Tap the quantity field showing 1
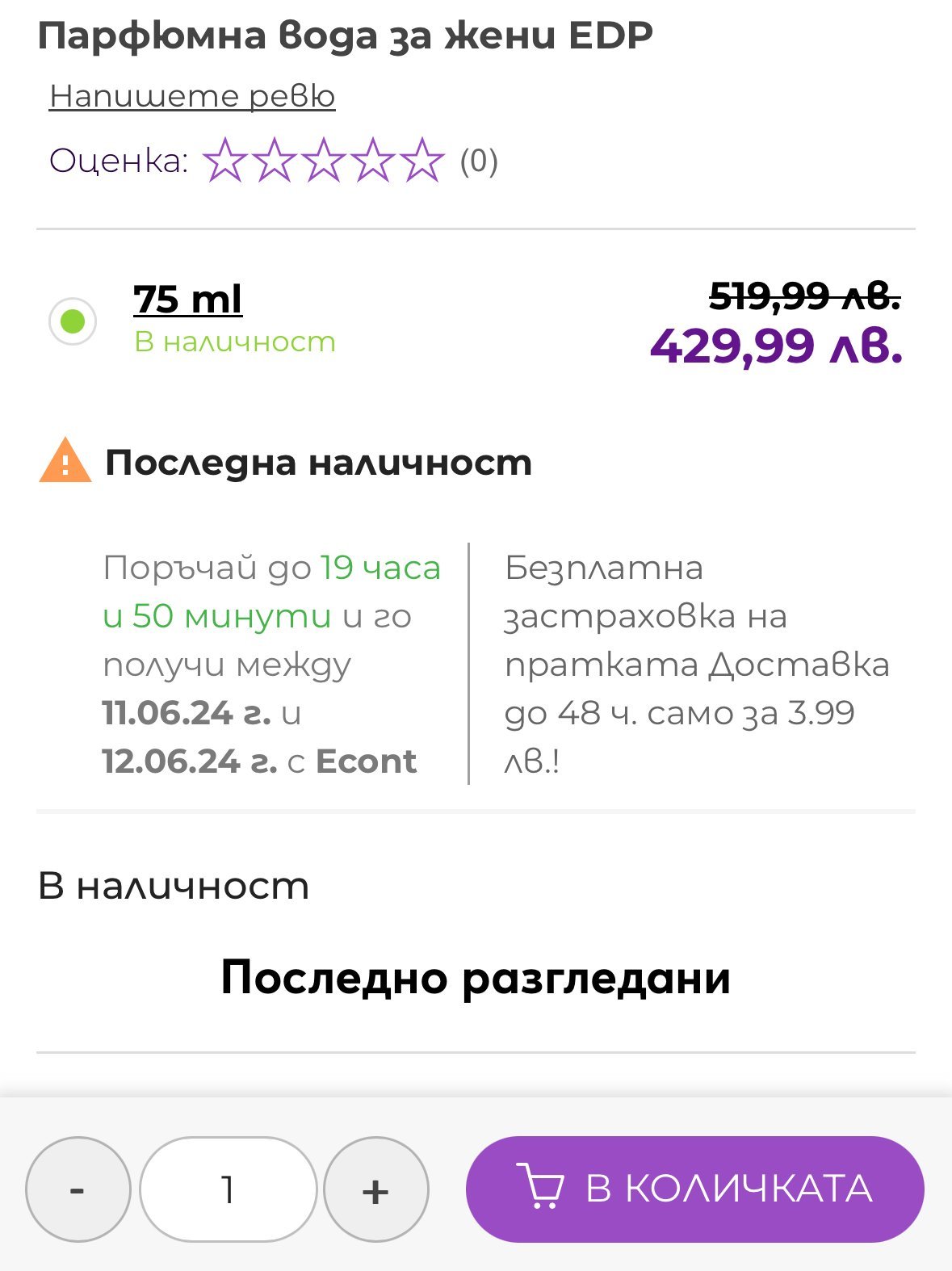The height and width of the screenshot is (1271, 952). (x=228, y=1189)
